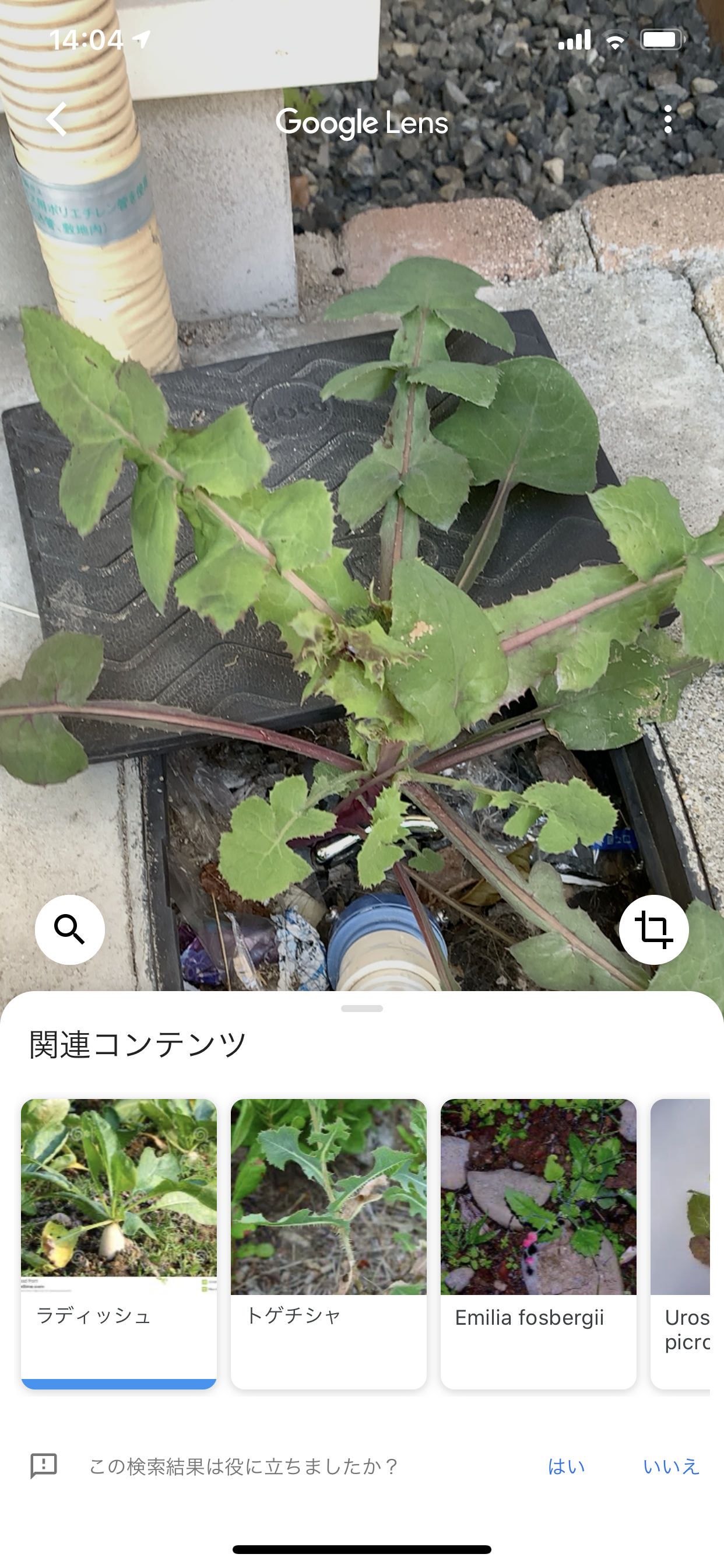Viewport: 724px width, 1568px height.
Task: Open the three-dot overflow menu
Action: [x=668, y=120]
